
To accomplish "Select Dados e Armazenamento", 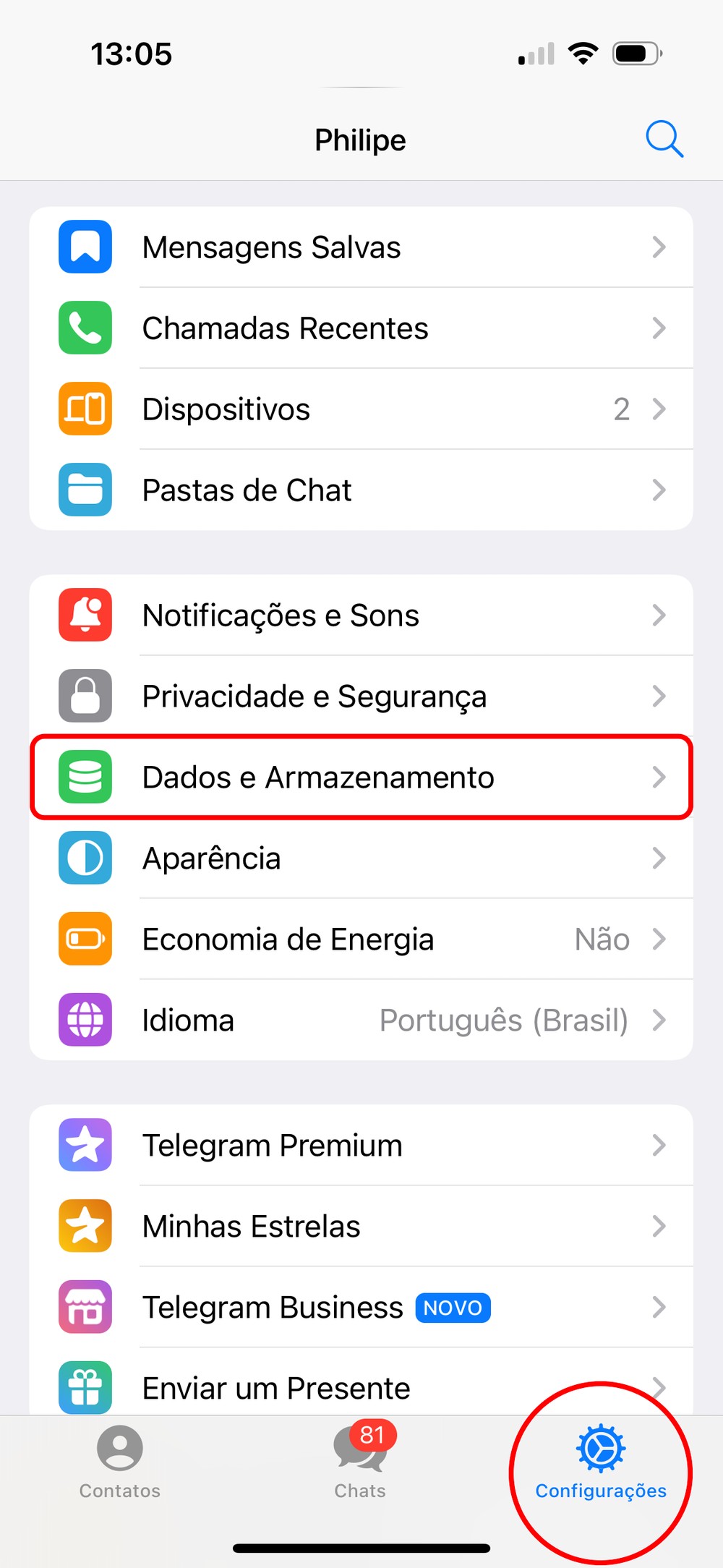I will [361, 777].
